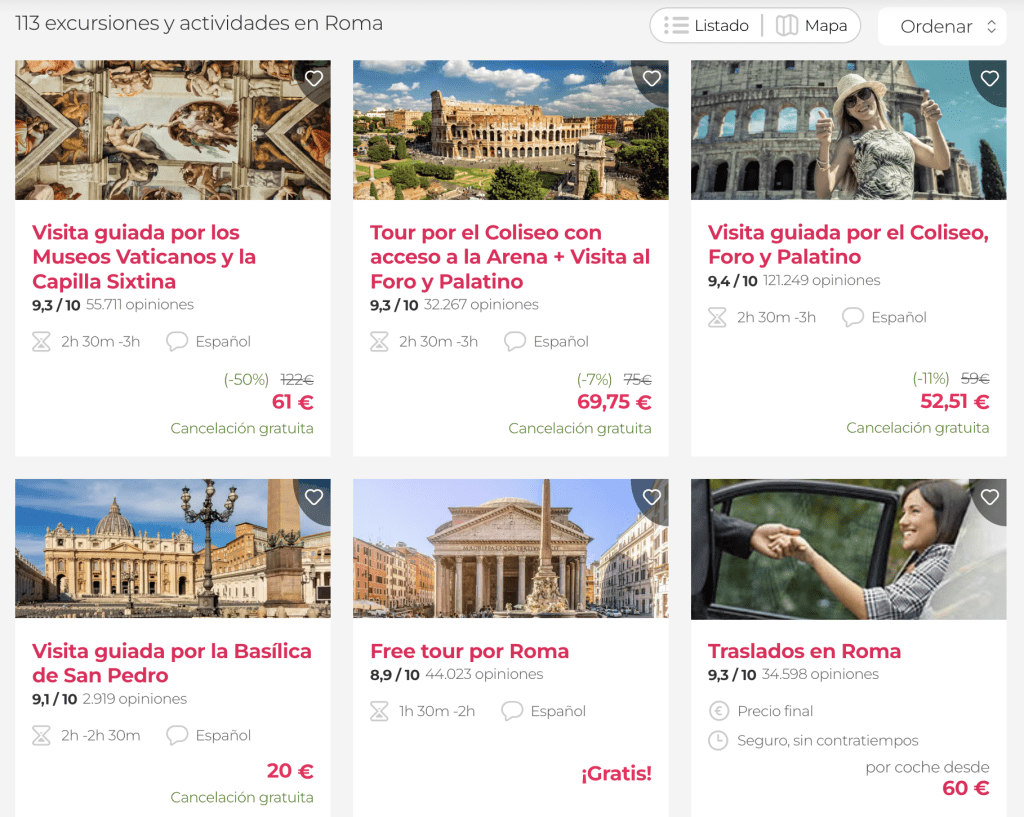This screenshot has height=817, width=1024.
Task: Open the Traslados en Roma card
Action: tap(804, 651)
